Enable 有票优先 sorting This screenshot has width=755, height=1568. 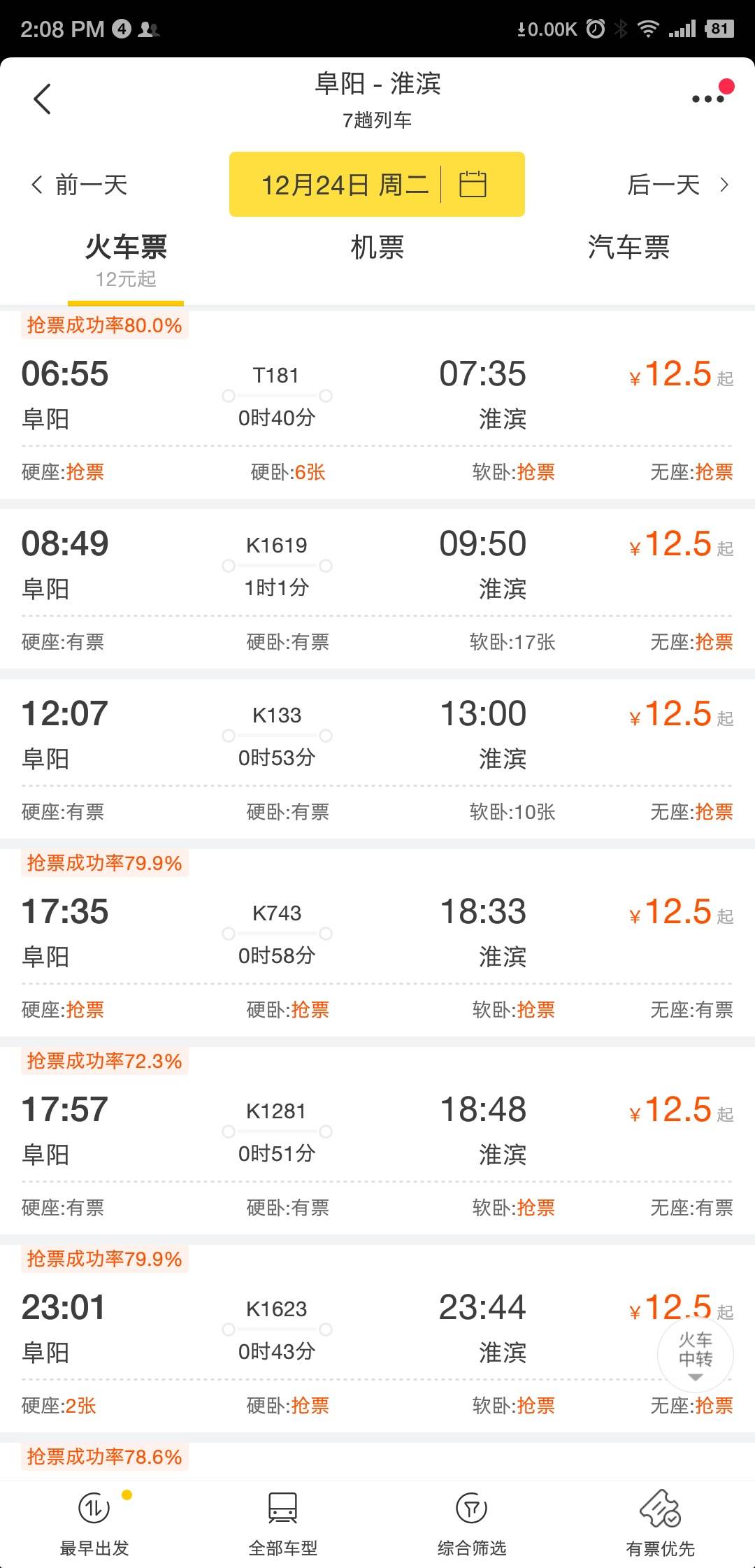pos(661,1523)
